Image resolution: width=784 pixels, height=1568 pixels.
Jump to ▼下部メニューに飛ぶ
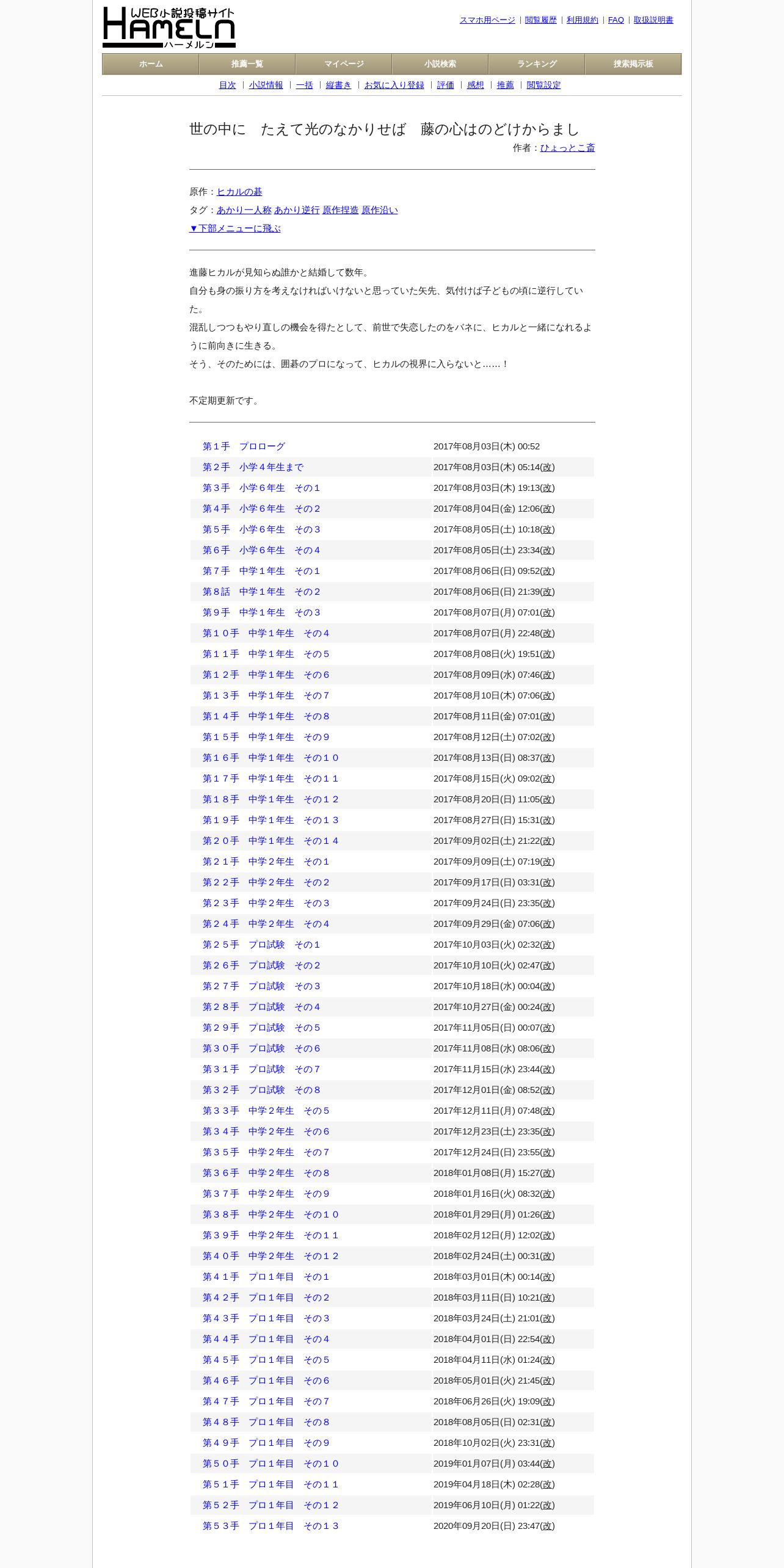click(235, 228)
